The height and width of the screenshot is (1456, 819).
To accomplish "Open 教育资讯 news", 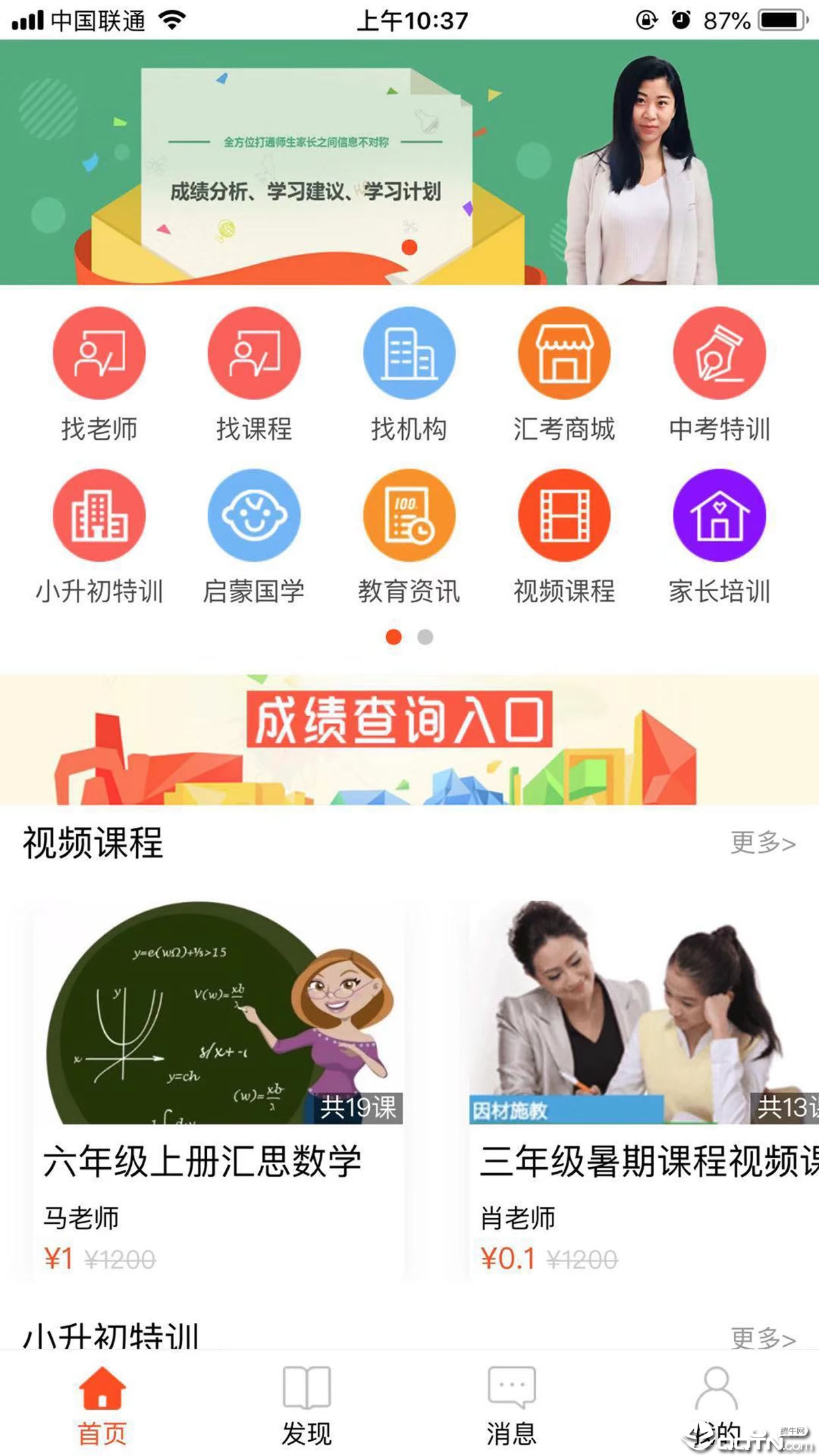I will tap(409, 516).
